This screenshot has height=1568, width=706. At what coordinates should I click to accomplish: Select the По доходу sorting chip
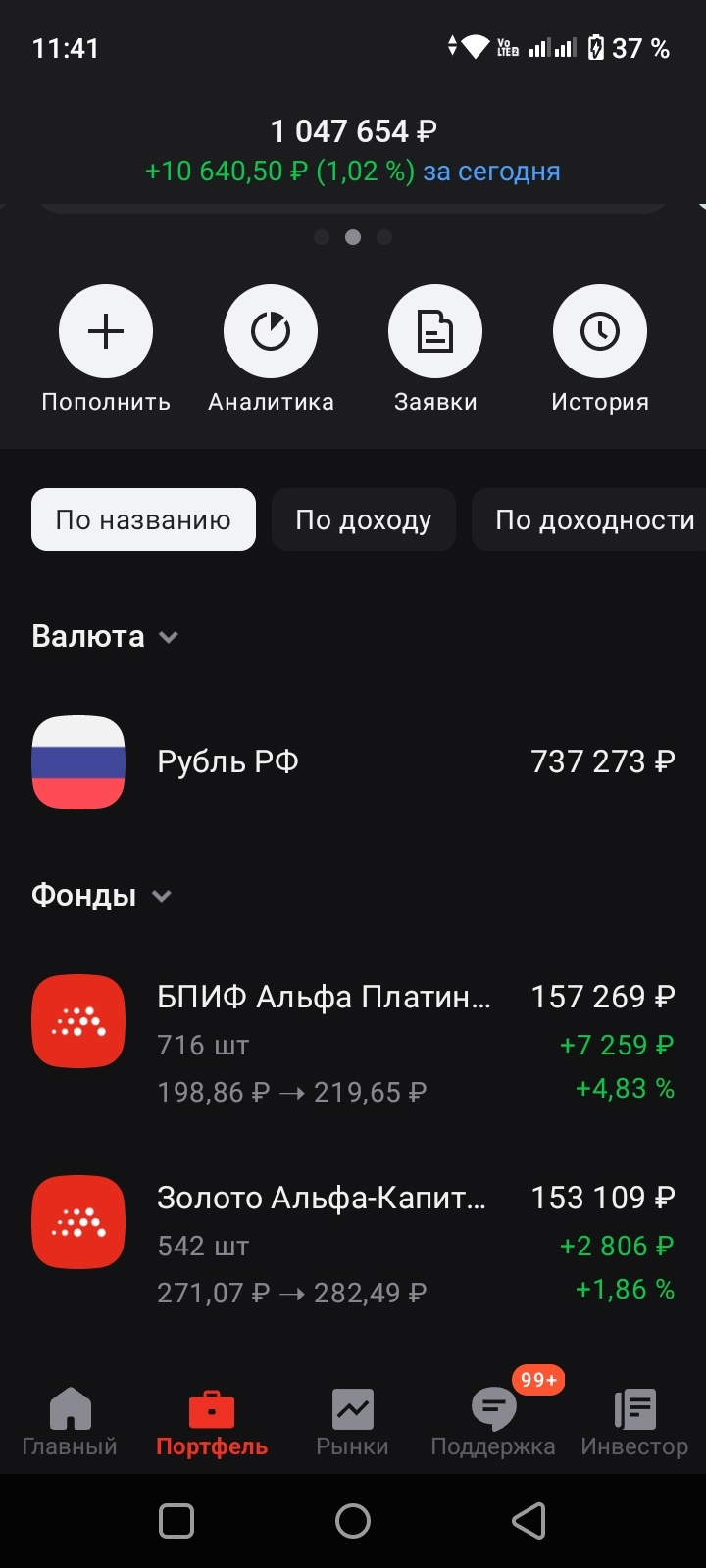(363, 519)
